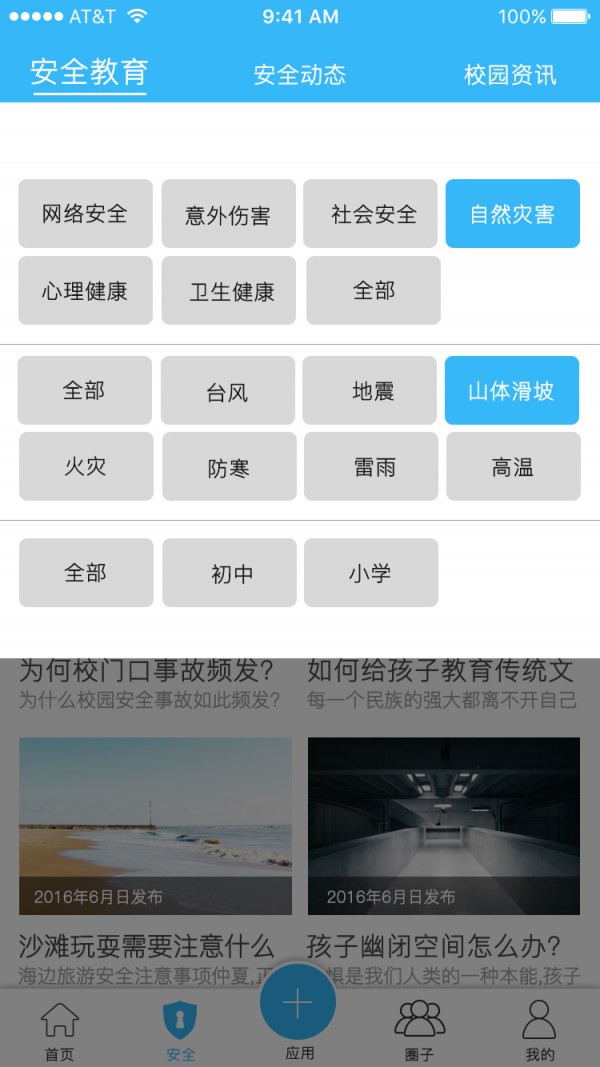Go to the 首页 home tab
Viewport: 600px width, 1067px height.
point(59,1030)
